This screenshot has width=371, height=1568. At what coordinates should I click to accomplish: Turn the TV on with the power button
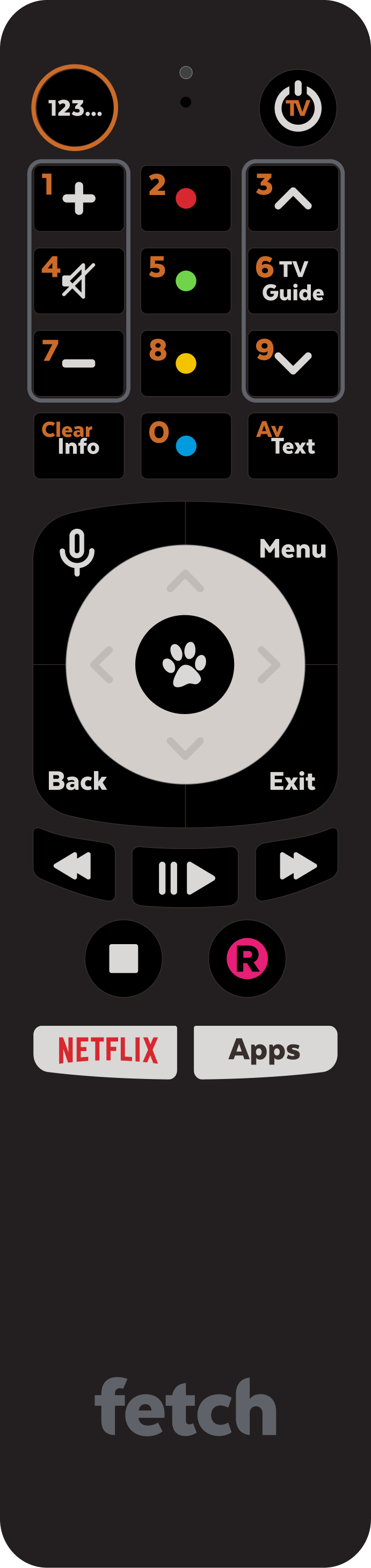tap(297, 107)
